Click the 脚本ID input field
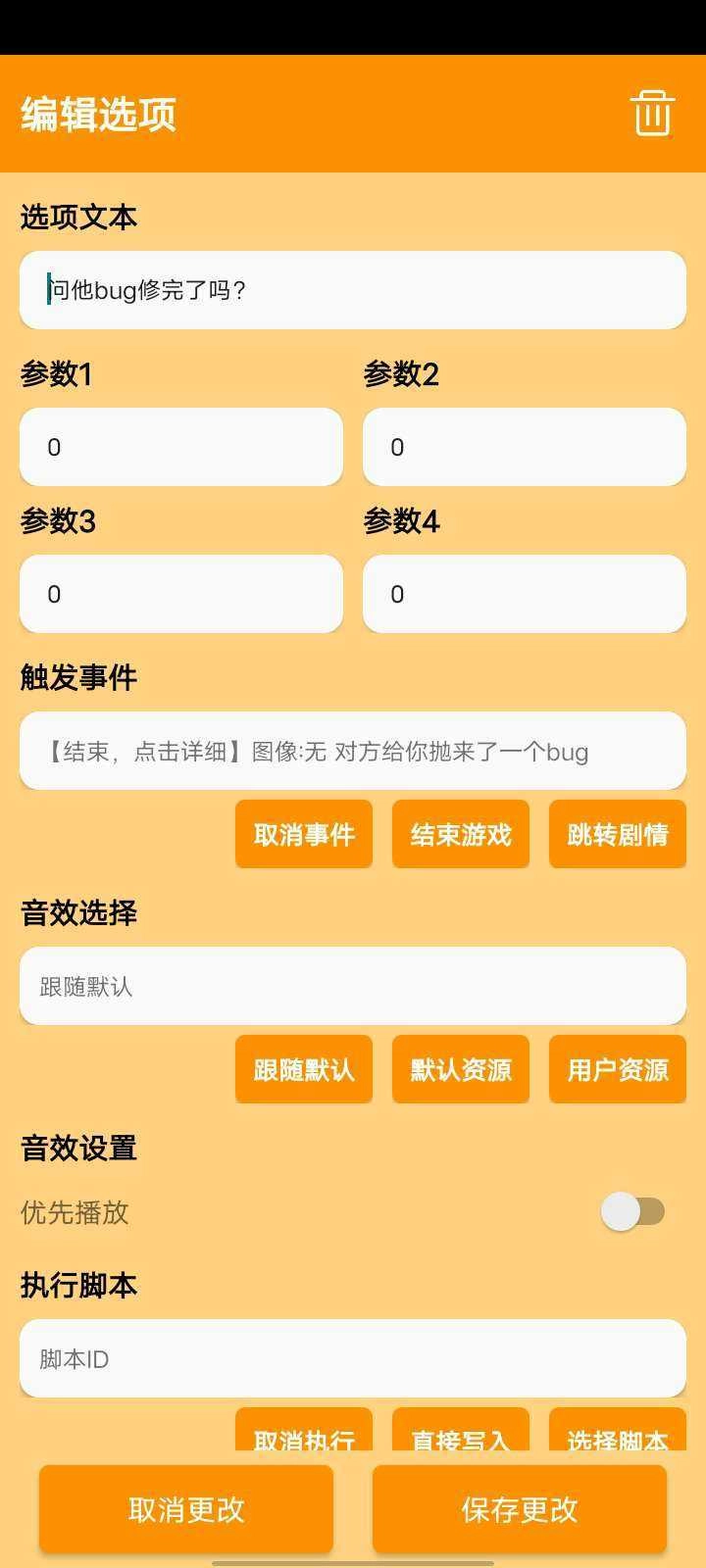 351,1359
